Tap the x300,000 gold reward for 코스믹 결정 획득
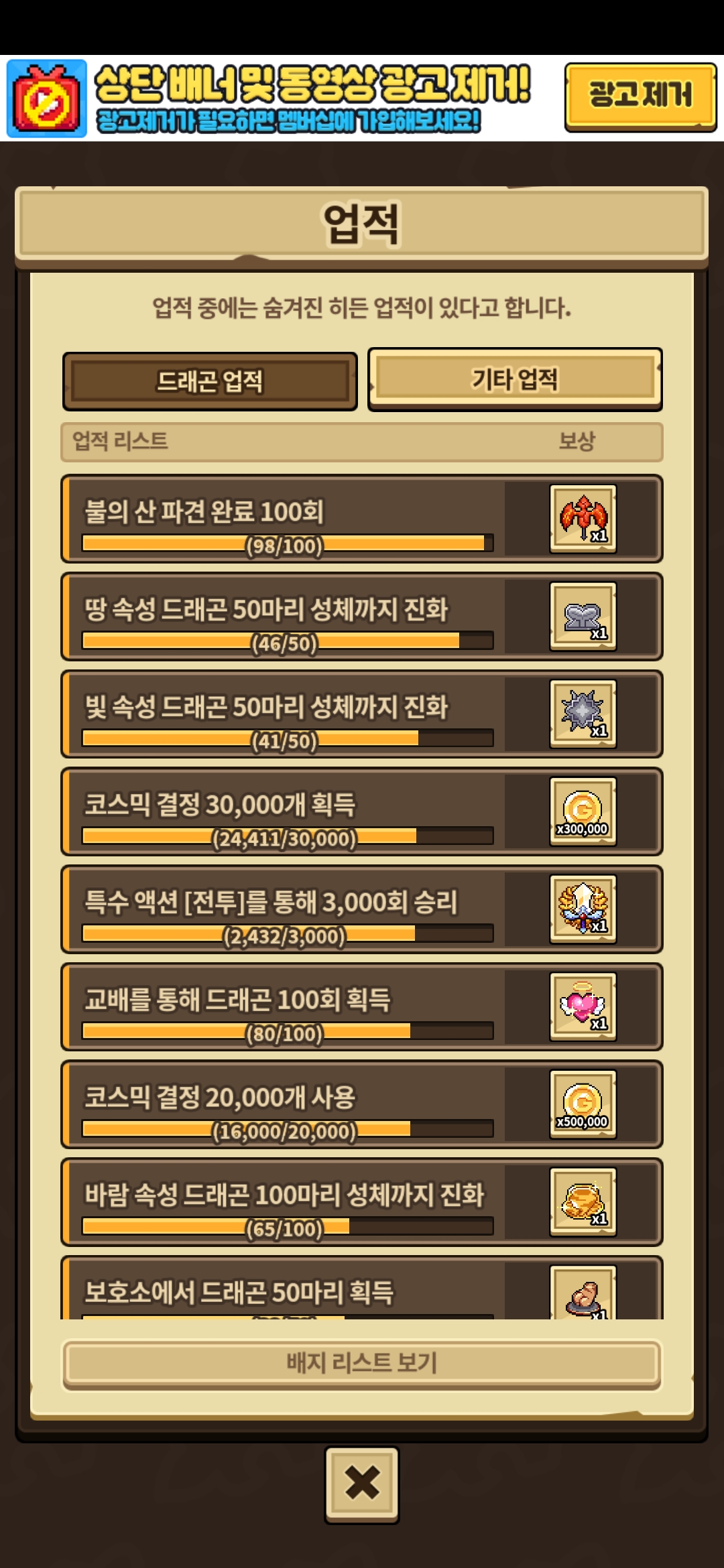The width and height of the screenshot is (724, 1568). (x=583, y=811)
